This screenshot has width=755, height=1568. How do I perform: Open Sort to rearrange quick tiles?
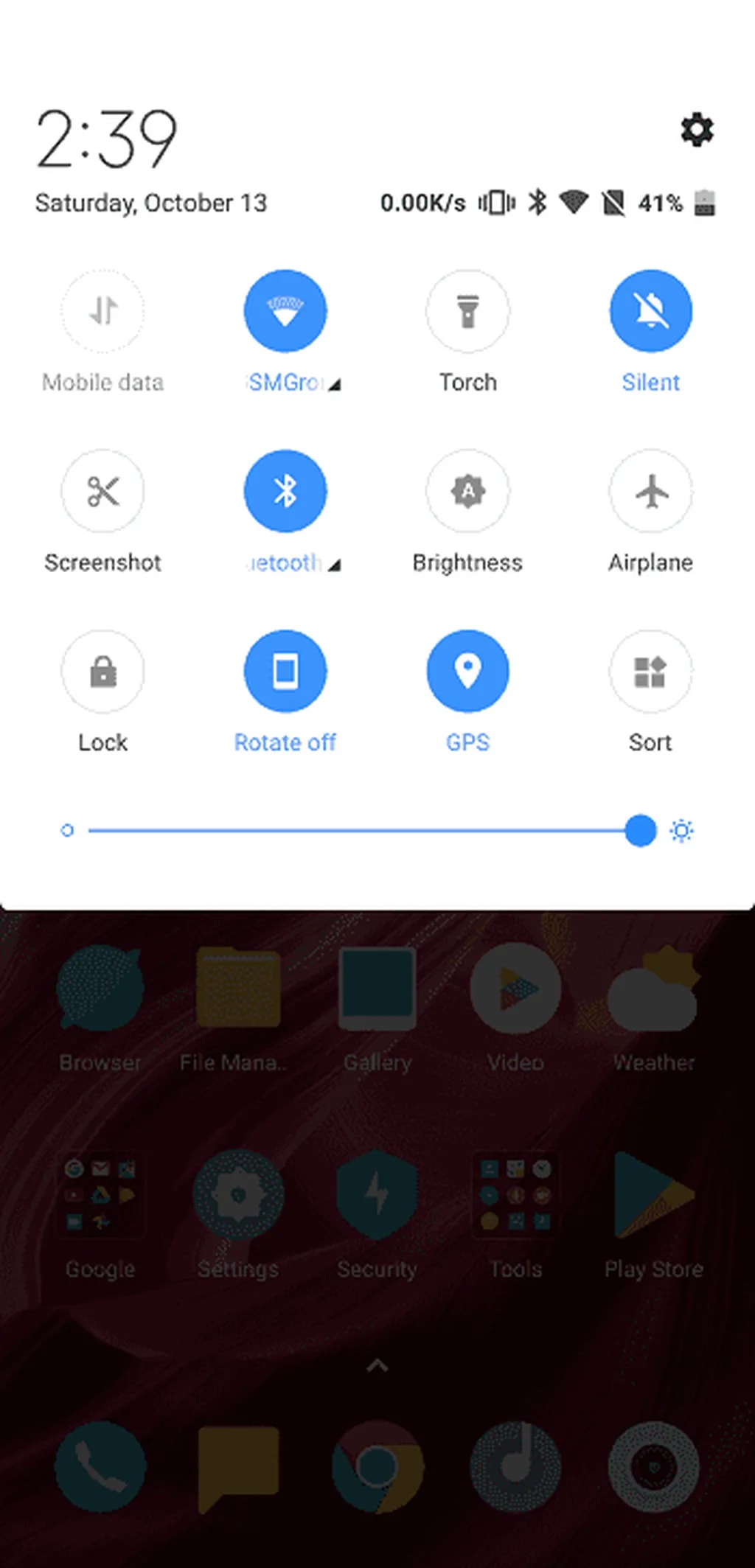[x=650, y=671]
